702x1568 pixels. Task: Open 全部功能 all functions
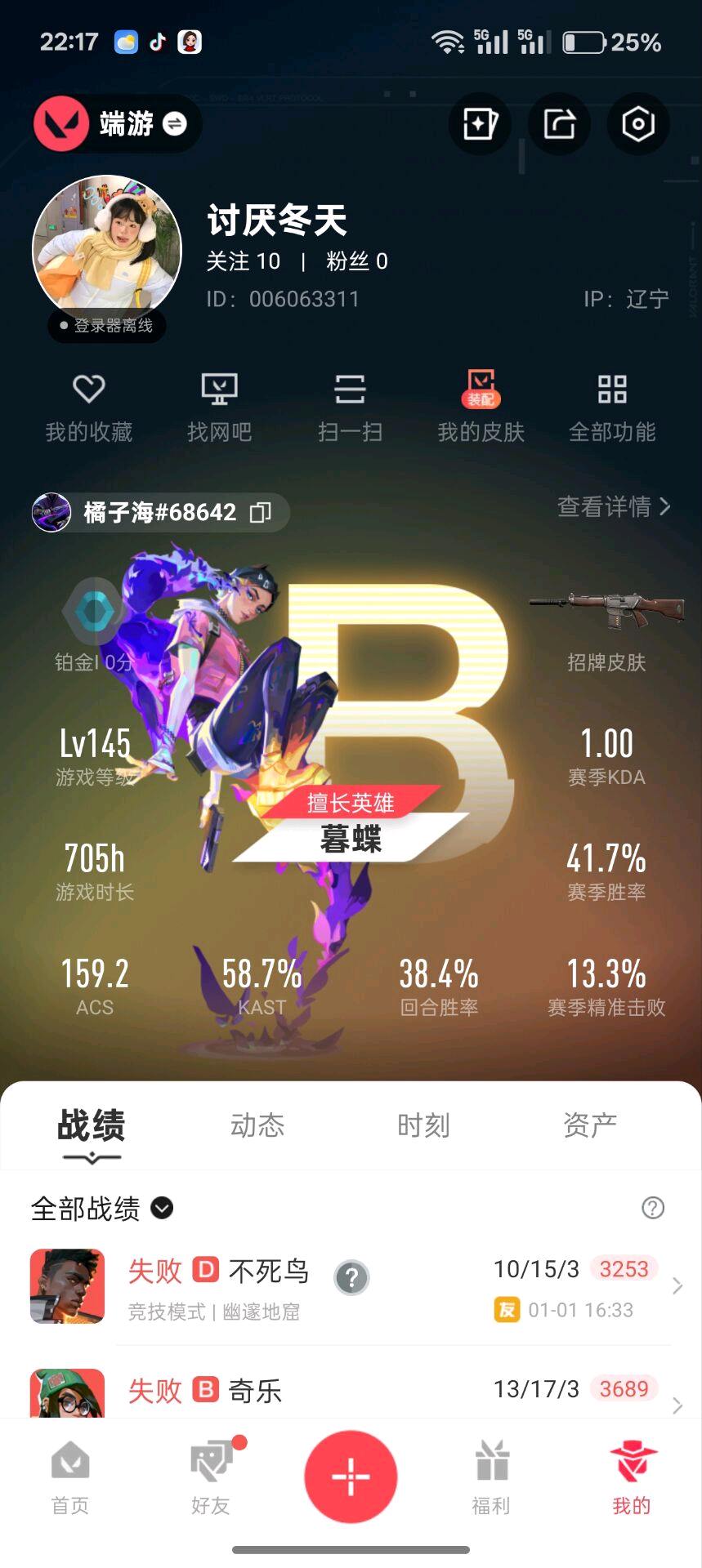[612, 407]
